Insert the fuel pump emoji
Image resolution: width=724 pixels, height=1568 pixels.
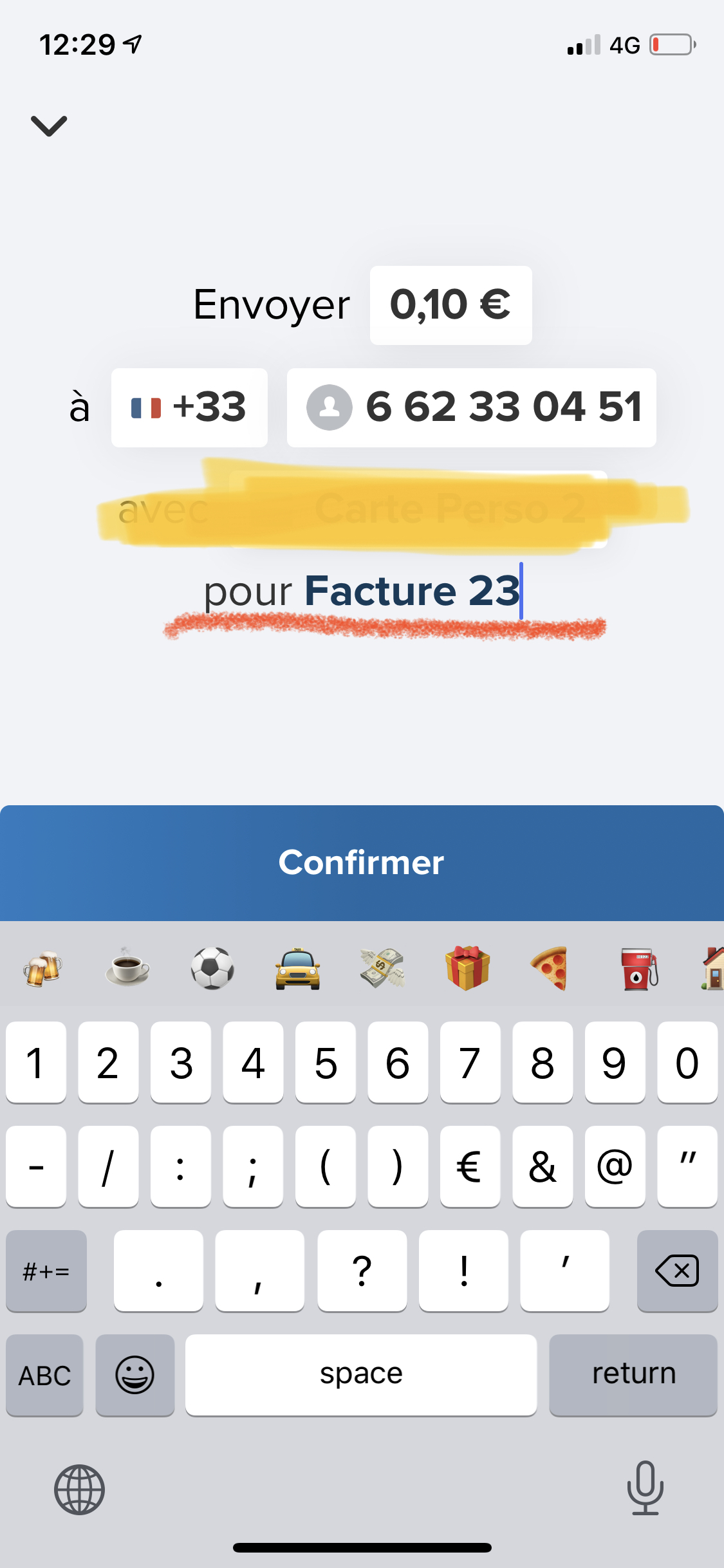(x=638, y=968)
